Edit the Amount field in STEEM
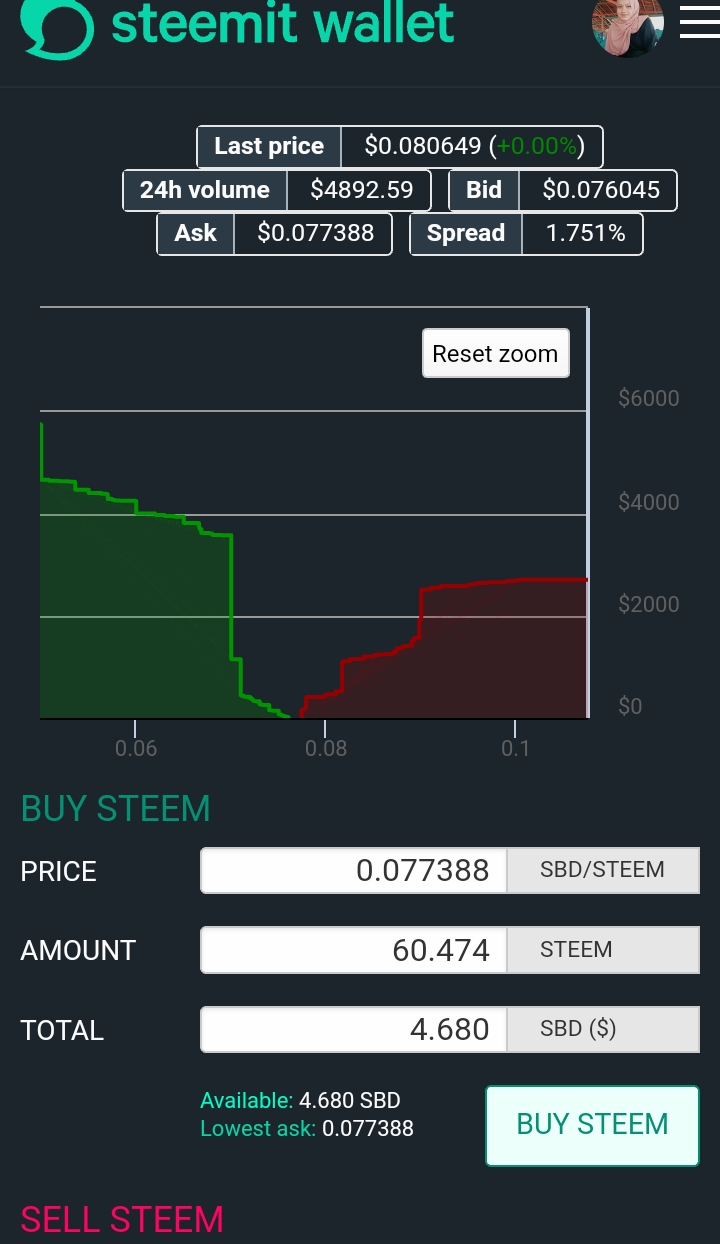 click(x=355, y=950)
